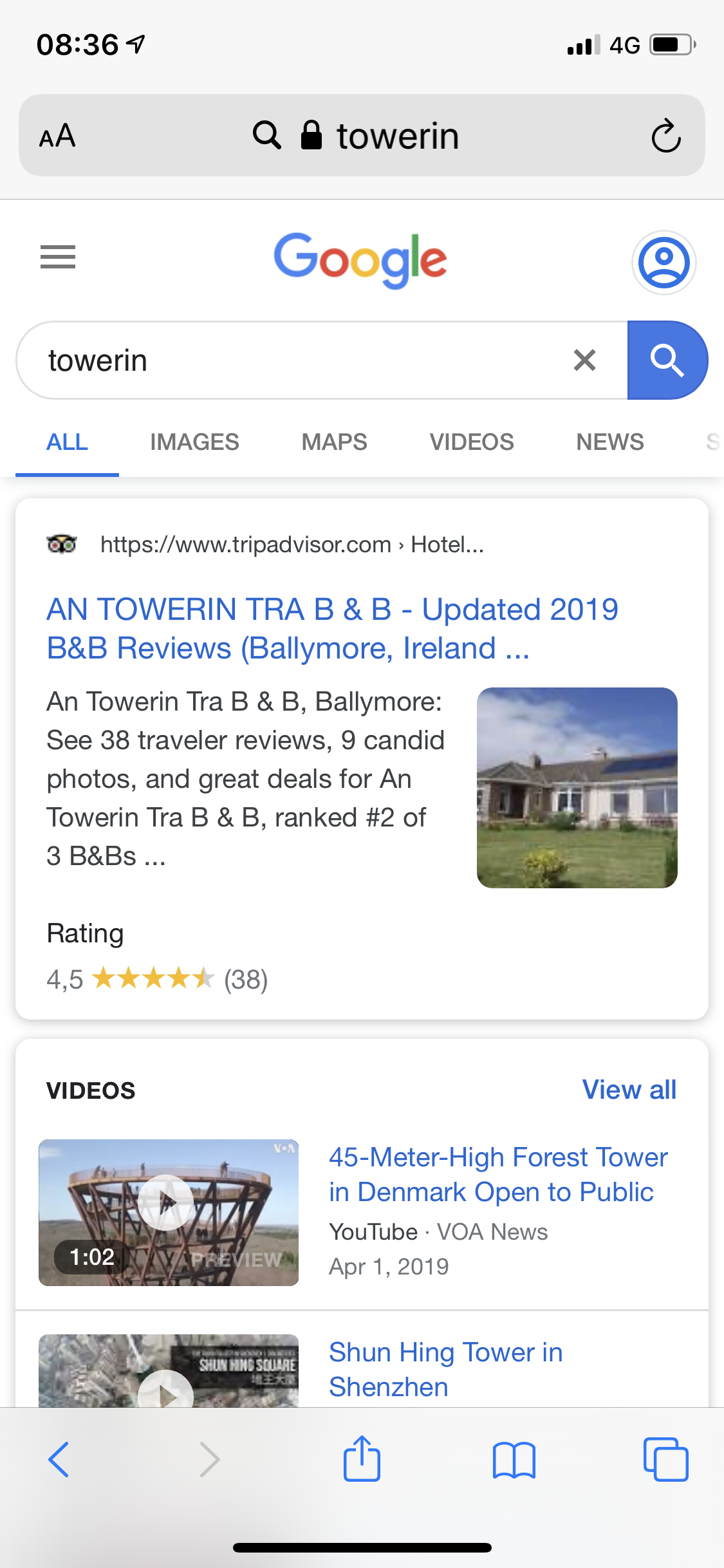This screenshot has height=1568, width=724.
Task: Switch to the Maps tab
Action: tap(334, 442)
